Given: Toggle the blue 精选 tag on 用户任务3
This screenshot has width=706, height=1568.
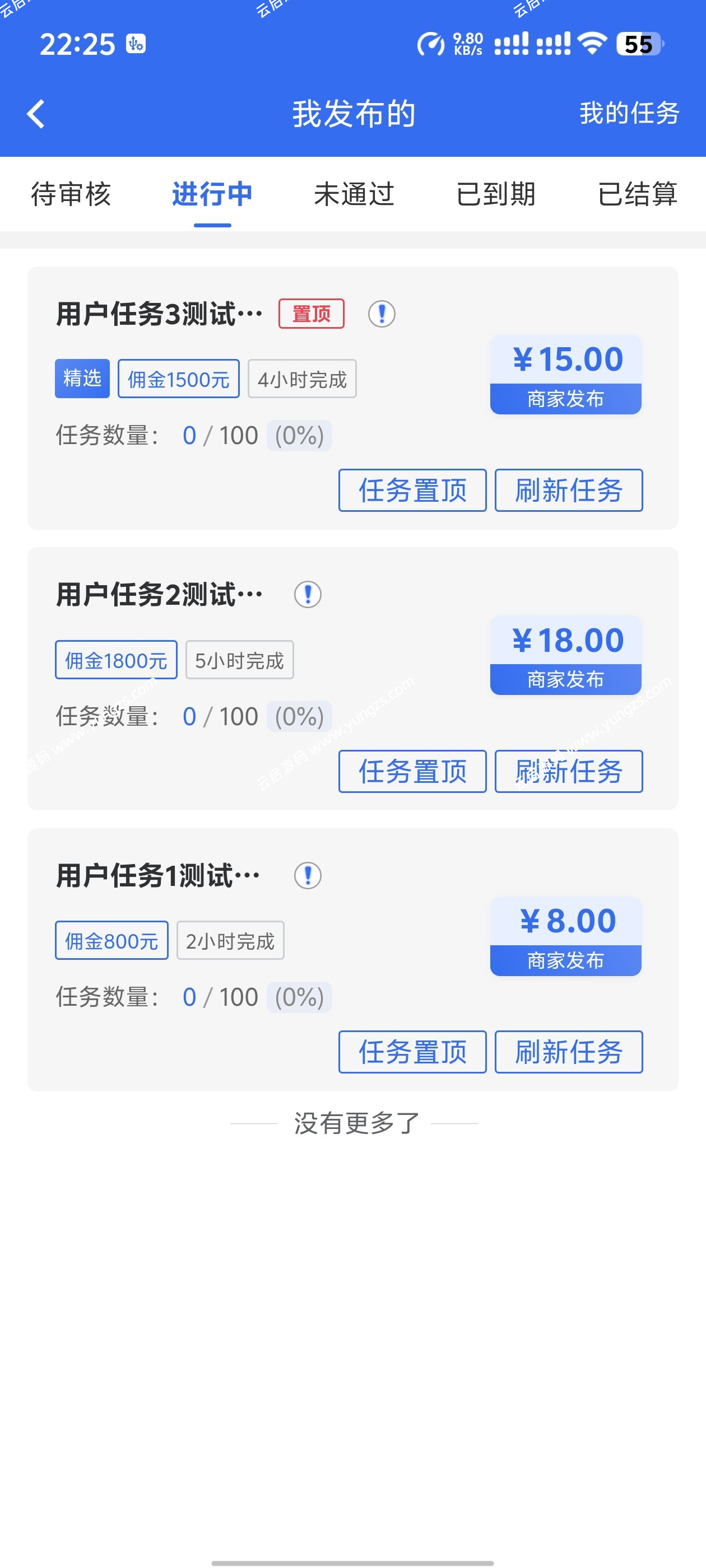Looking at the screenshot, I should click(x=82, y=379).
